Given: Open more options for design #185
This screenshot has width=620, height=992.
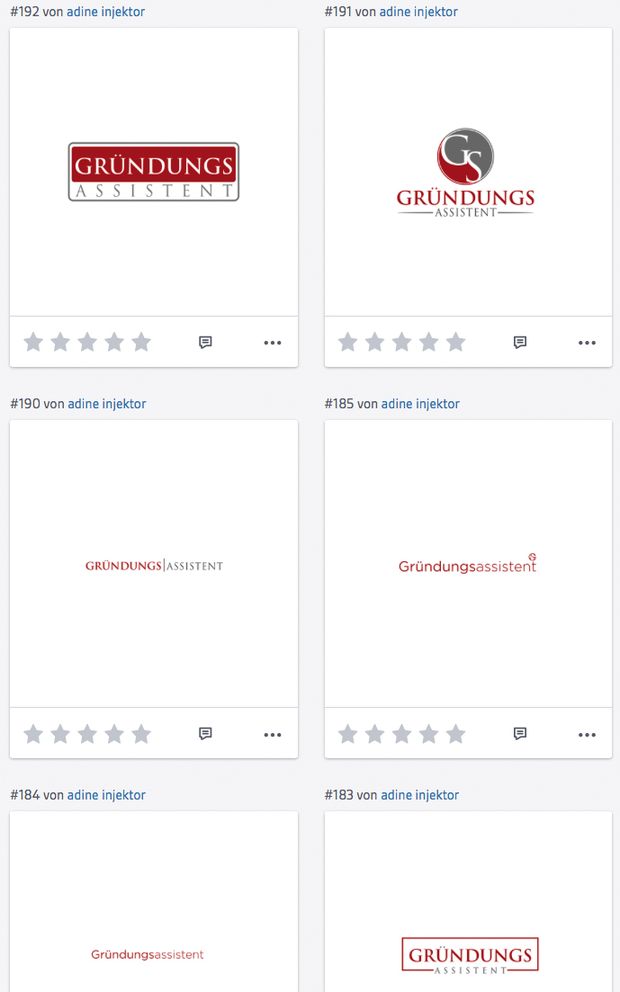Looking at the screenshot, I should [x=587, y=735].
